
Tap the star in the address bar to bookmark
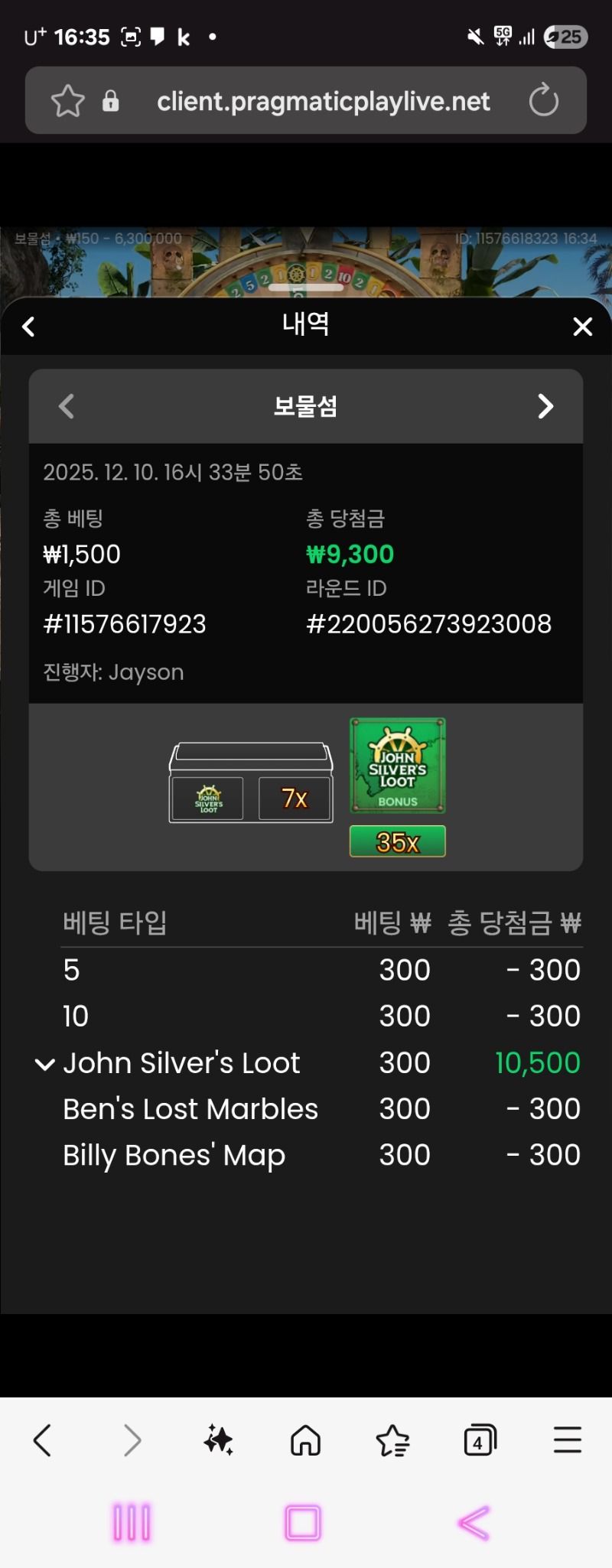click(67, 100)
